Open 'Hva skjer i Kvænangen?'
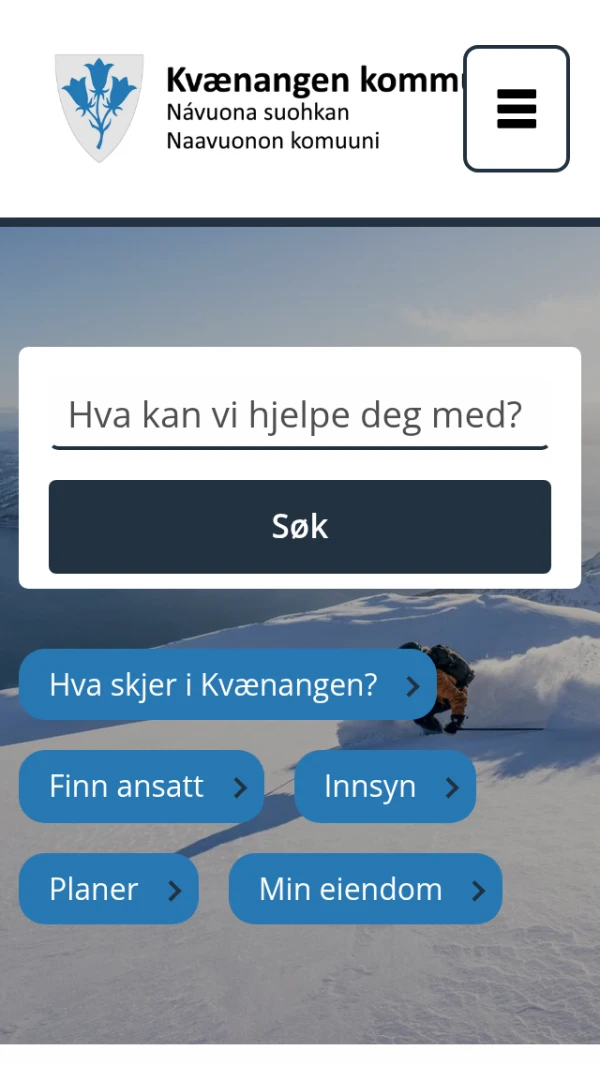The height and width of the screenshot is (1065, 600). (227, 685)
